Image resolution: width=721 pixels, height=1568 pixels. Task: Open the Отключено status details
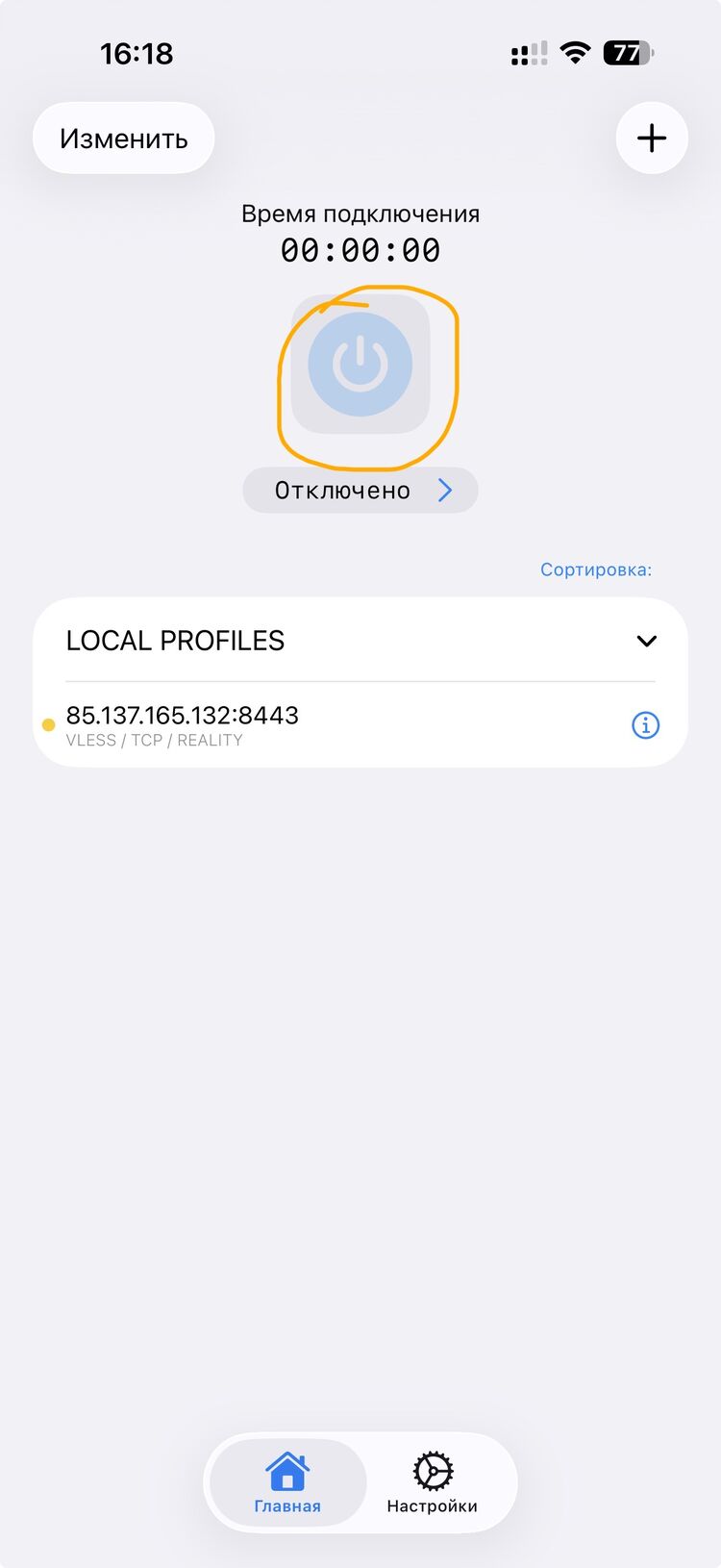pyautogui.click(x=360, y=491)
